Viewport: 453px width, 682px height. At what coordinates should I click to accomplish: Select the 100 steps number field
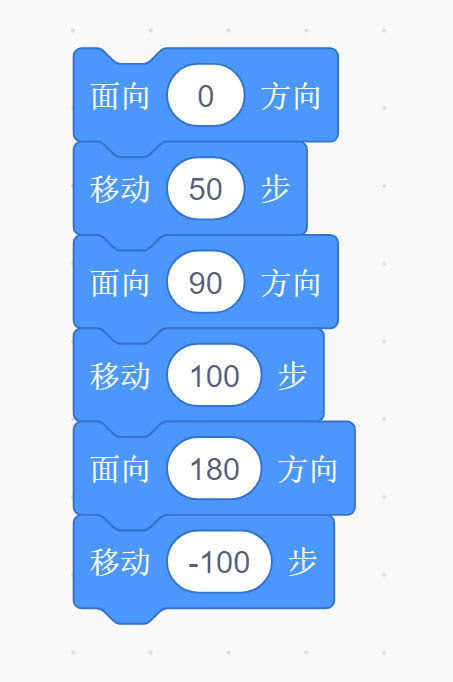tap(214, 375)
